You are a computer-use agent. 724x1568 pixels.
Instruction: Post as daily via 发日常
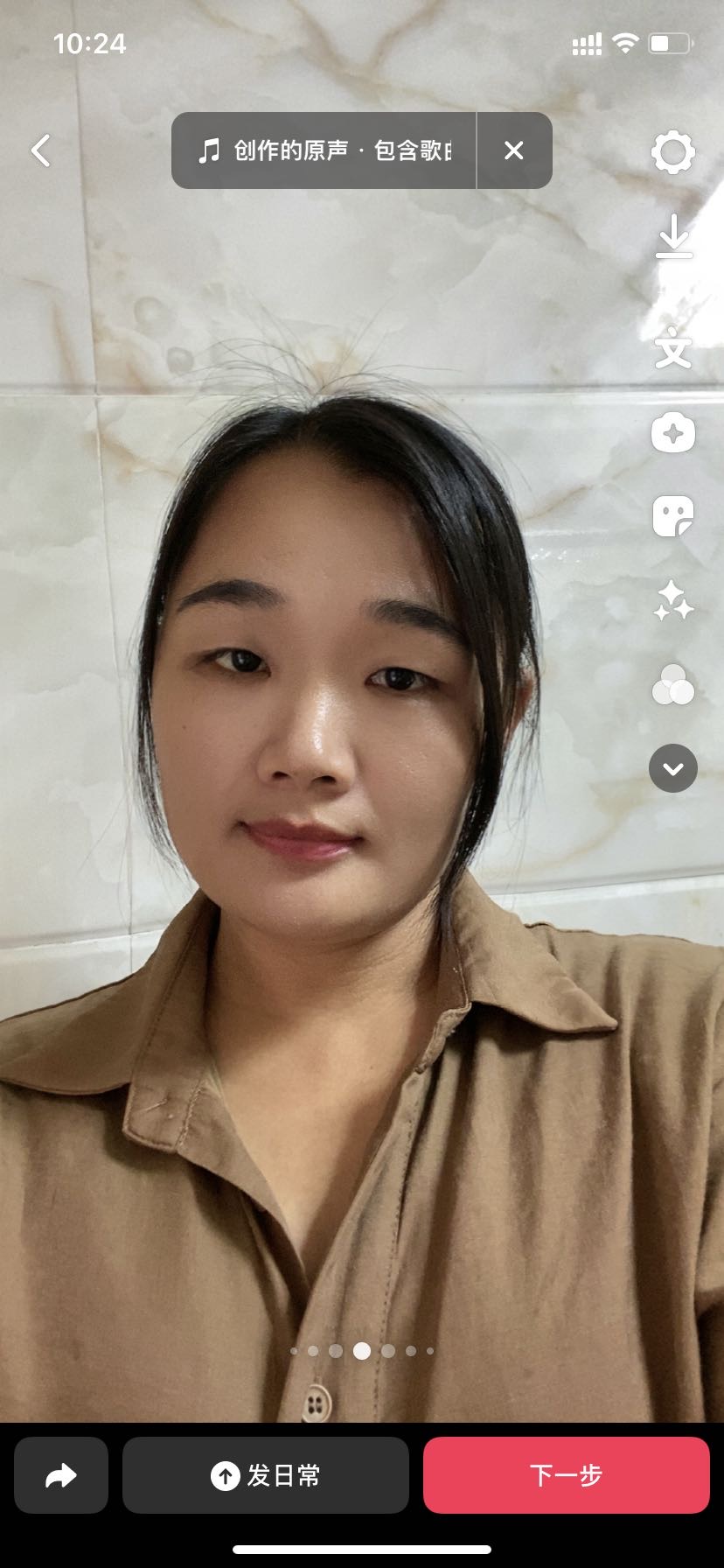[x=266, y=1475]
